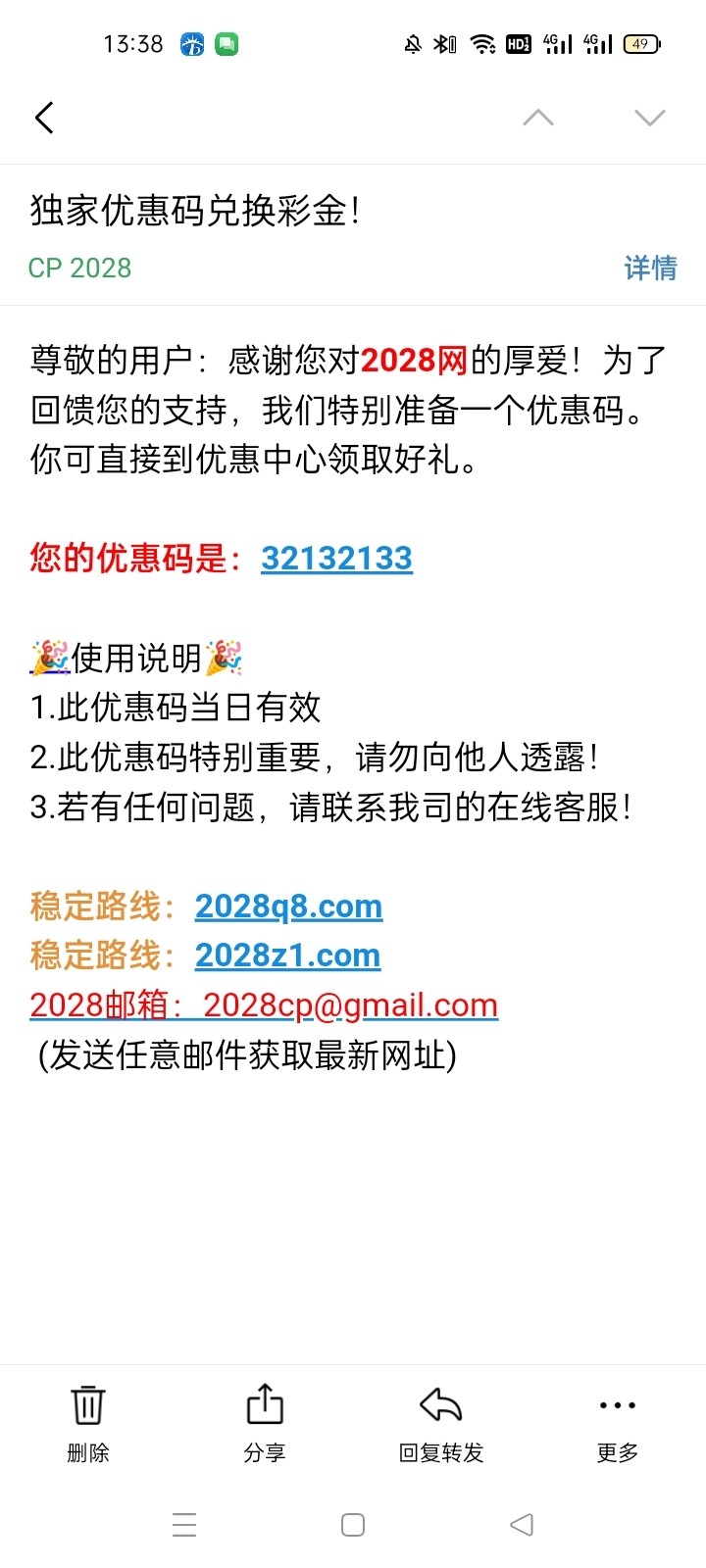Image resolution: width=706 pixels, height=1568 pixels.
Task: Tap the system home button
Action: click(x=353, y=1525)
